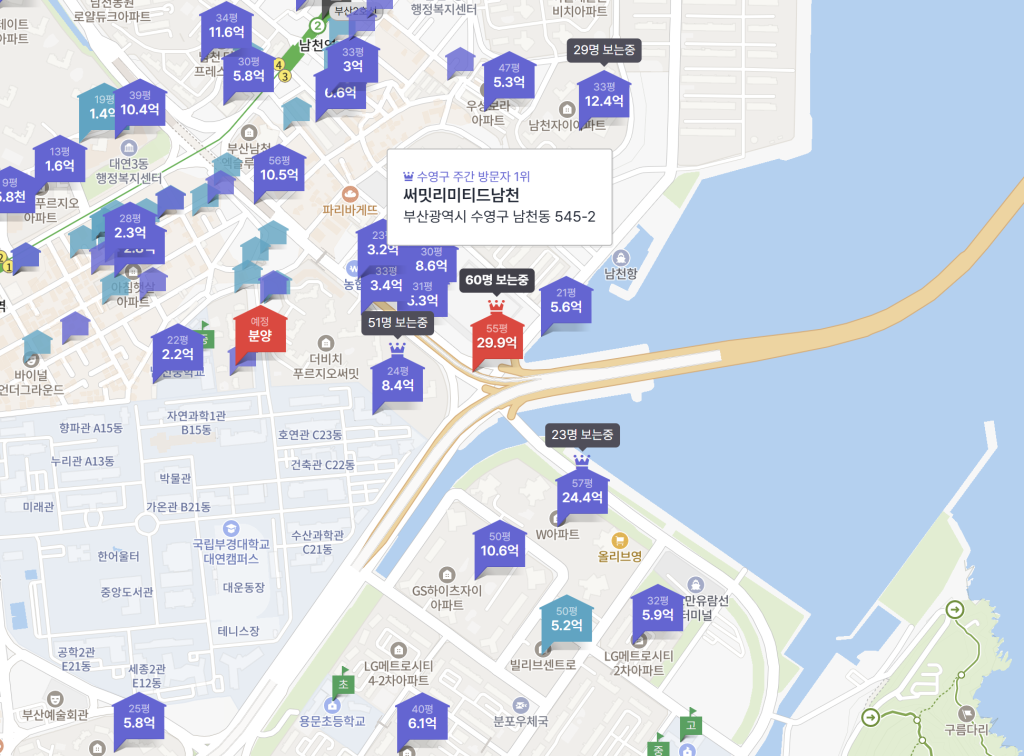Image resolution: width=1024 pixels, height=756 pixels.
Task: Open the 10.5억 56평 marker
Action: pos(279,168)
